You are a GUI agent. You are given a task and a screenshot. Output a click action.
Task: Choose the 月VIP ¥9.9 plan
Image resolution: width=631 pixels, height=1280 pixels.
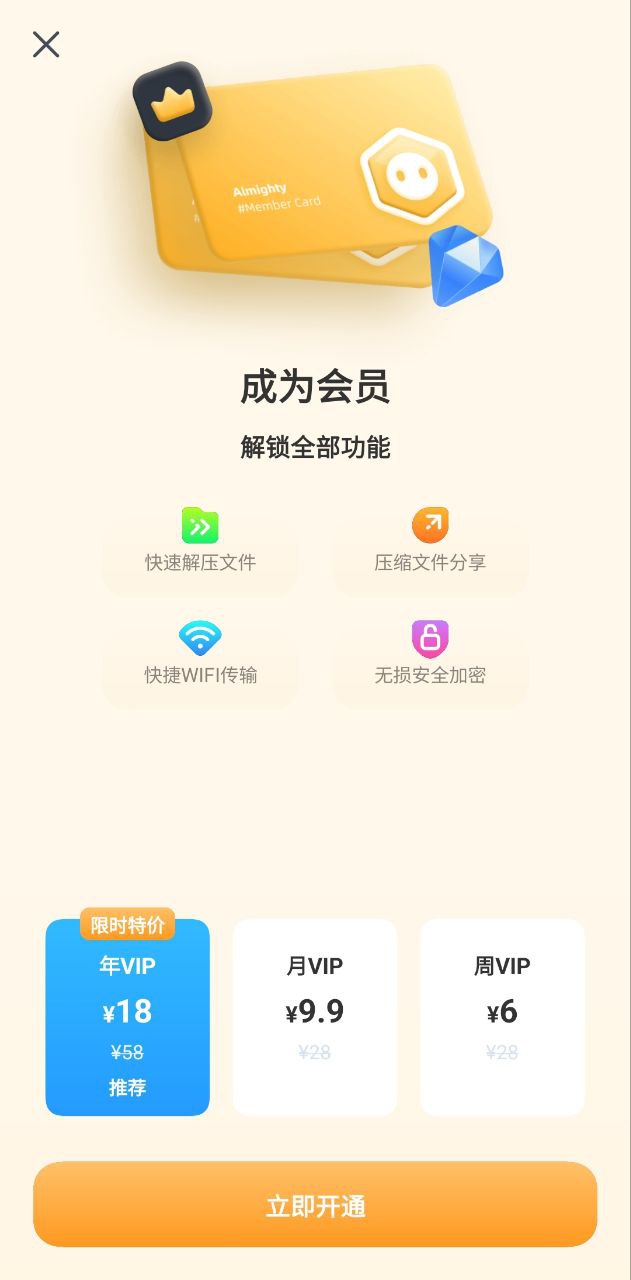[x=315, y=1017]
